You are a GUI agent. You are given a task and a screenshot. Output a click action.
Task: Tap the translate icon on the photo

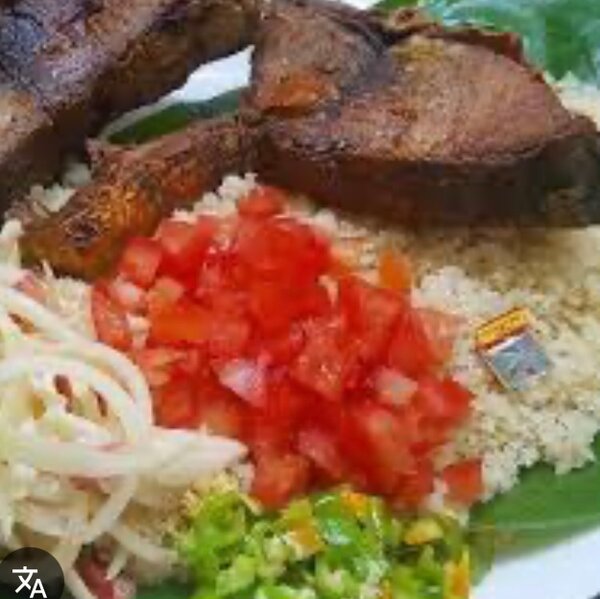(28, 579)
